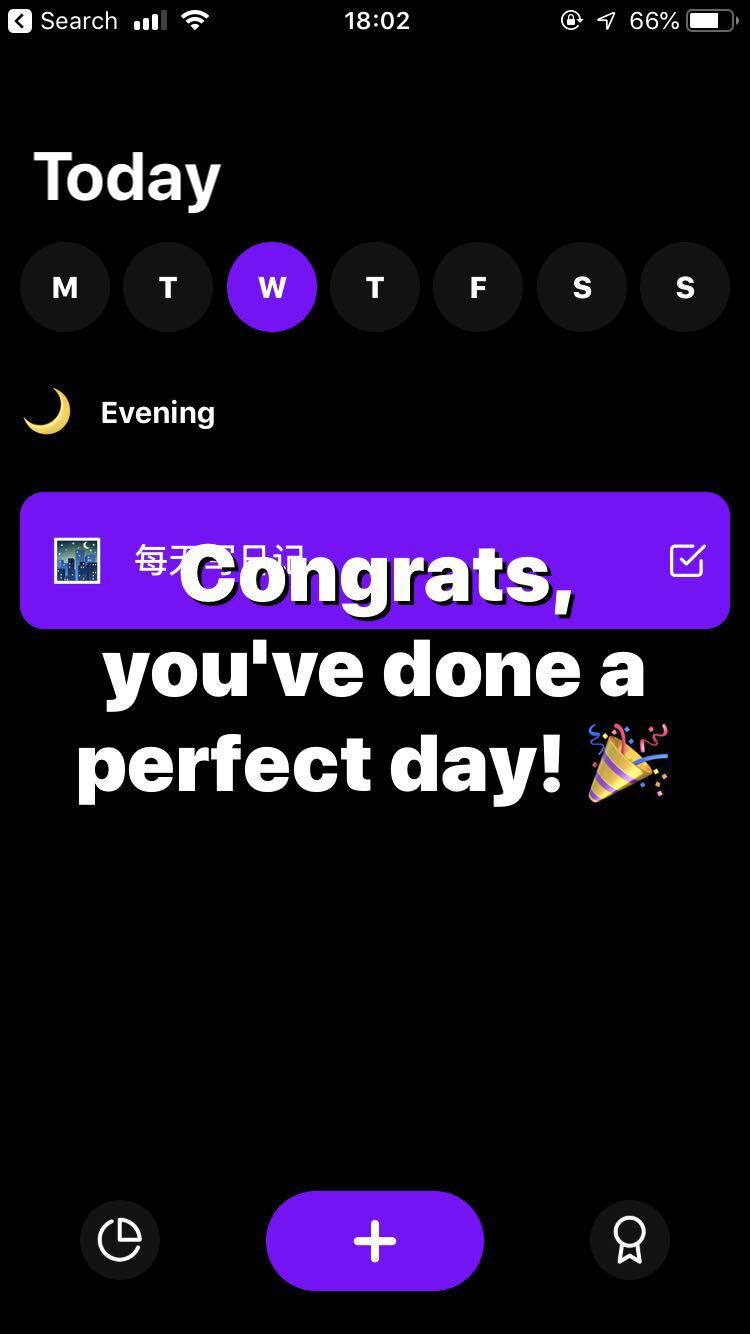Select Monday in the week strip
Image resolution: width=750 pixels, height=1334 pixels.
(x=65, y=287)
